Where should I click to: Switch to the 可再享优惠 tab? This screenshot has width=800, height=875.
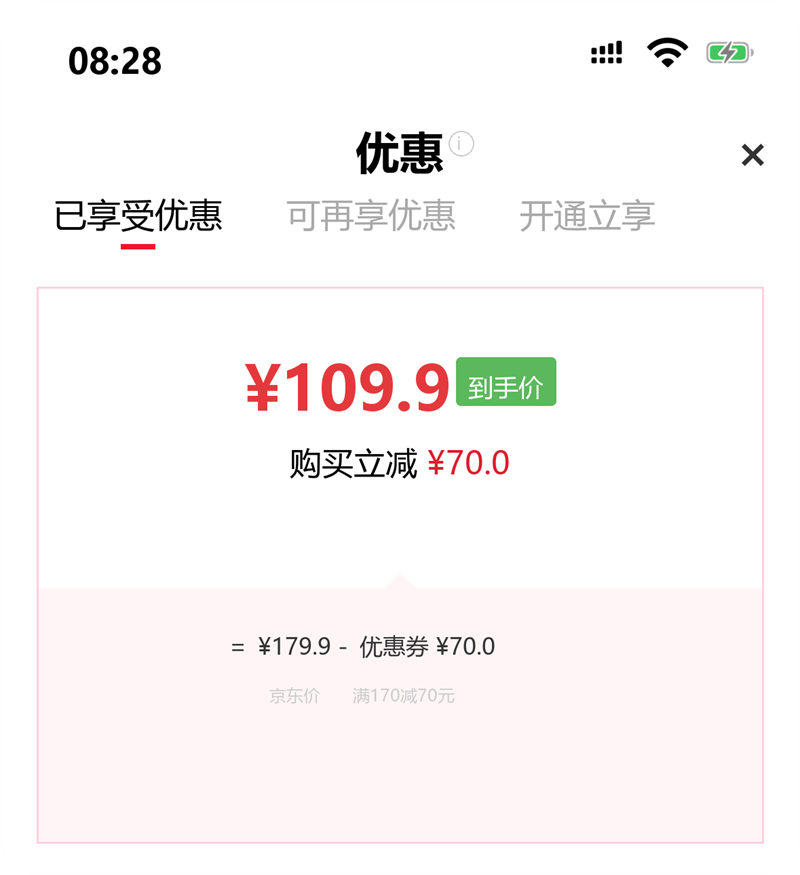pos(375,213)
